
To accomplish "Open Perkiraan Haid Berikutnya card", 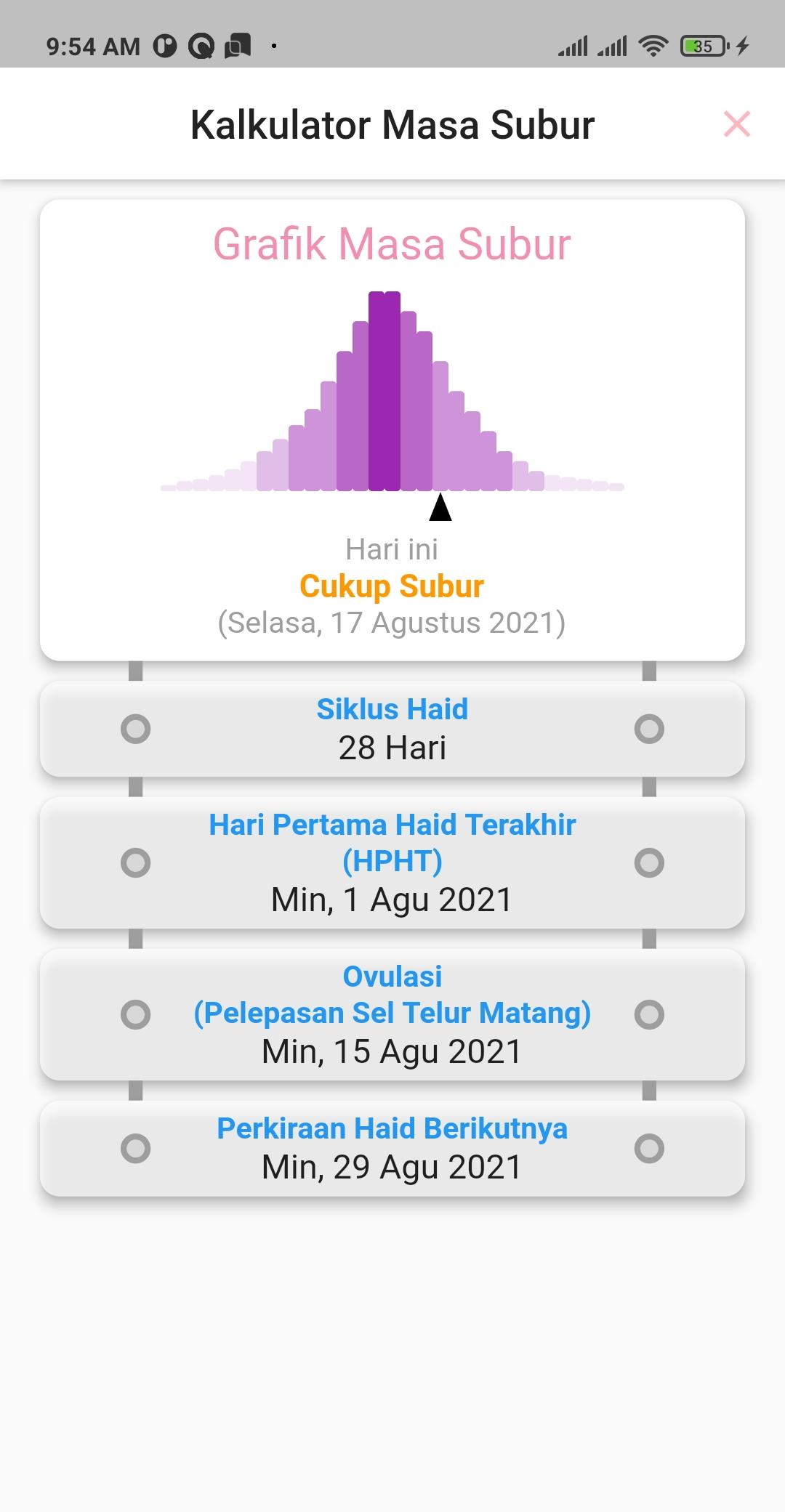I will coord(392,1148).
